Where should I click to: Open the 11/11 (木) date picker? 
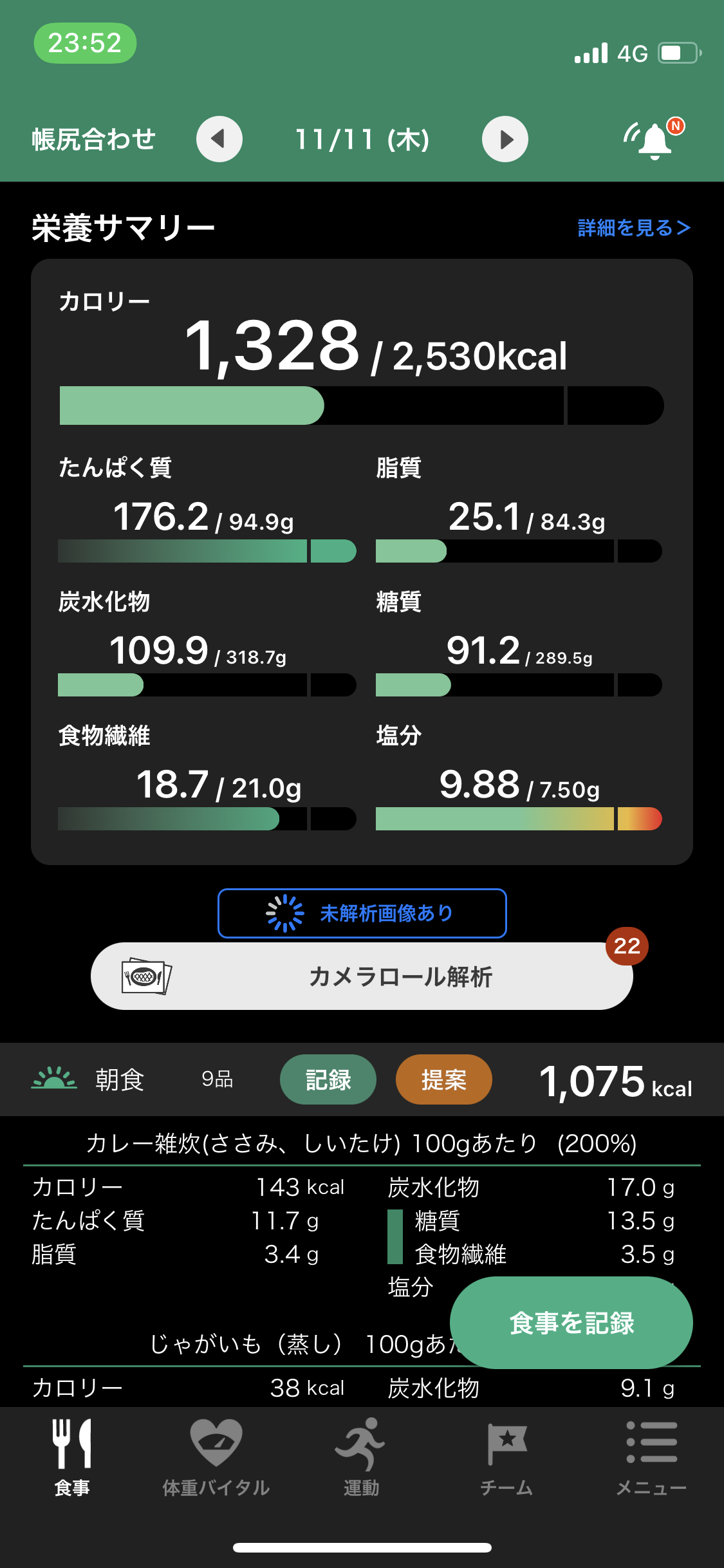coord(362,139)
